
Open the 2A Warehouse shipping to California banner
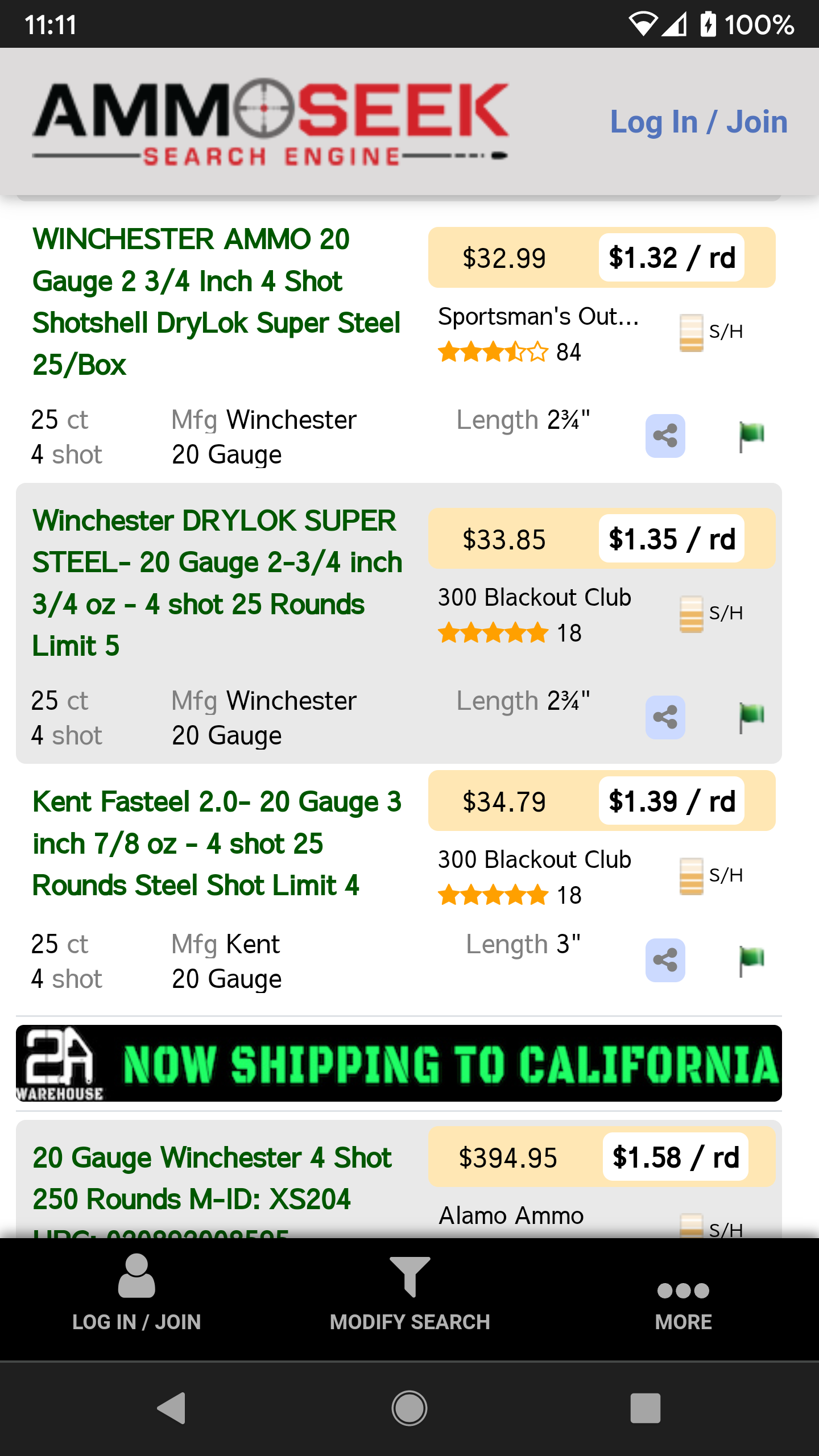click(399, 1063)
